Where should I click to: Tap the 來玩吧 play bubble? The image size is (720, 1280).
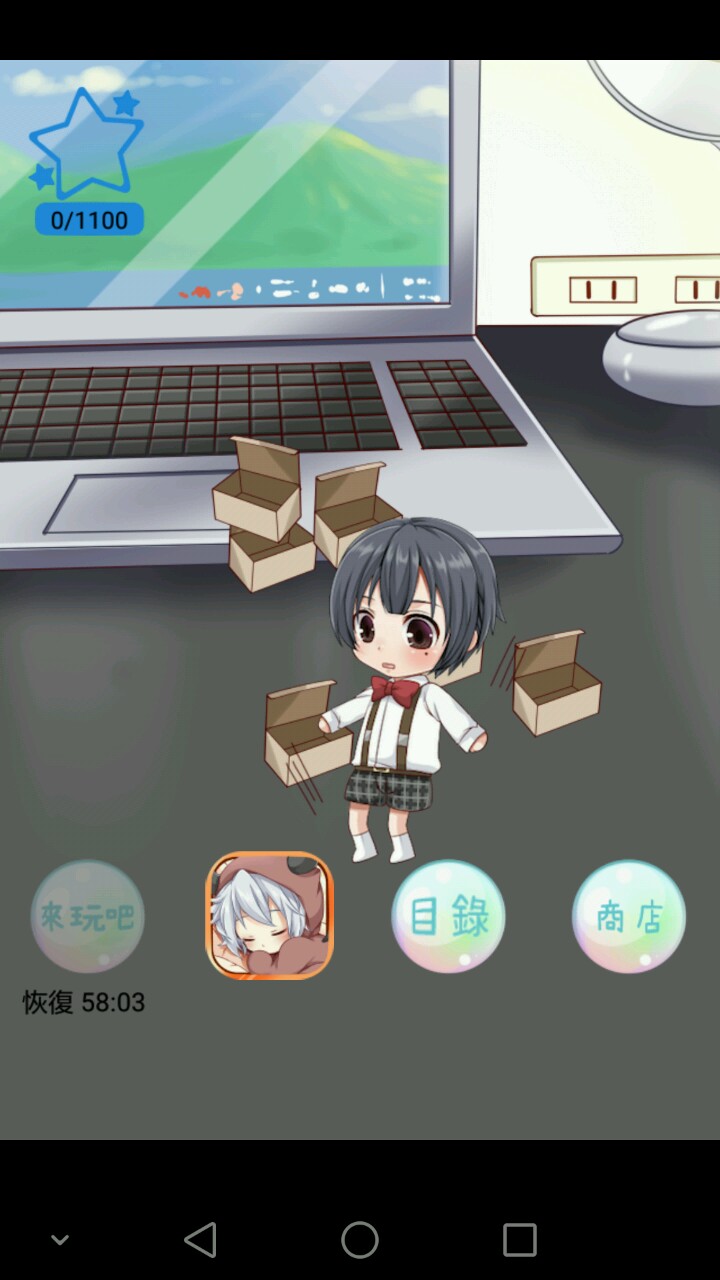(88, 916)
